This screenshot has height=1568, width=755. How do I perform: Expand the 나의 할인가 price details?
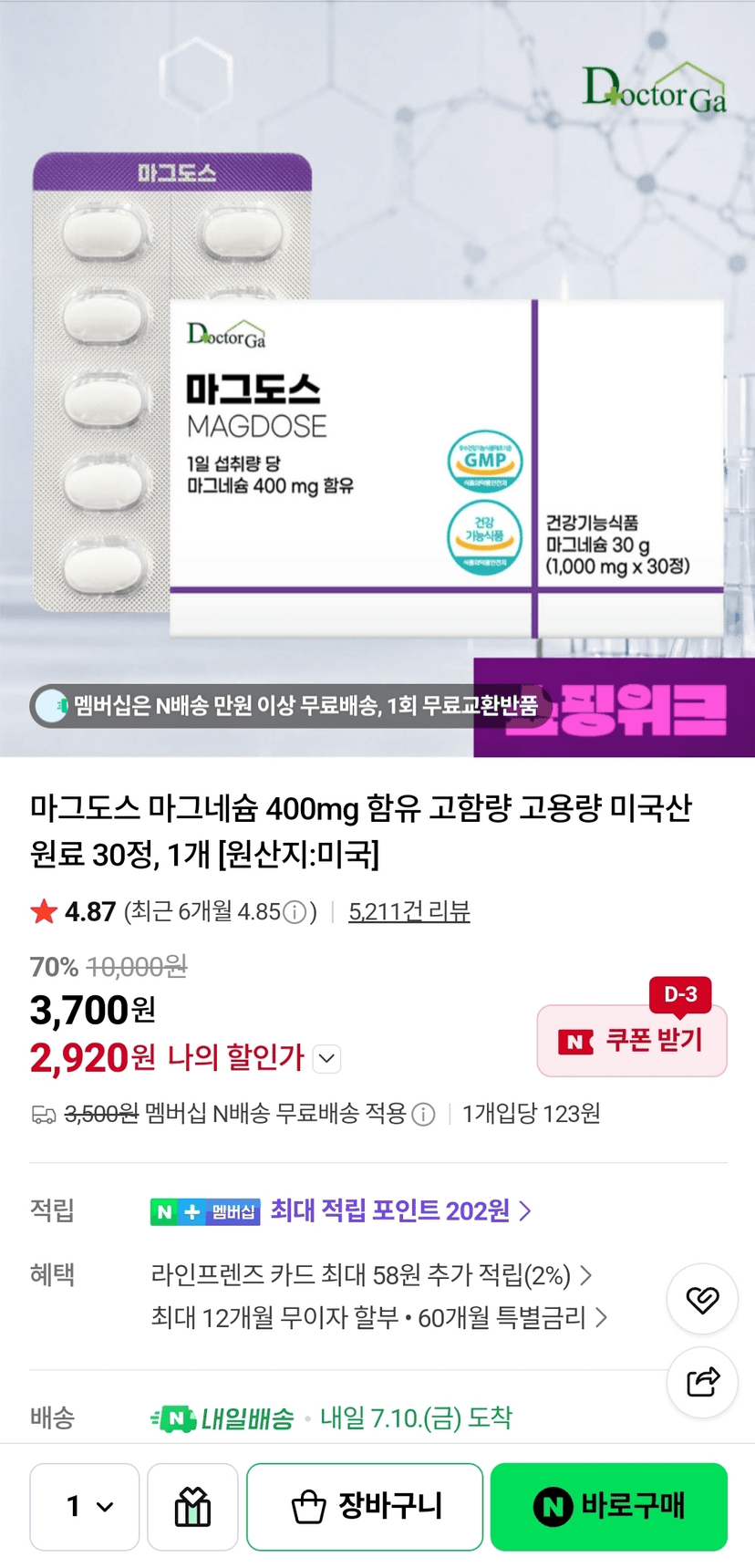click(x=326, y=1059)
